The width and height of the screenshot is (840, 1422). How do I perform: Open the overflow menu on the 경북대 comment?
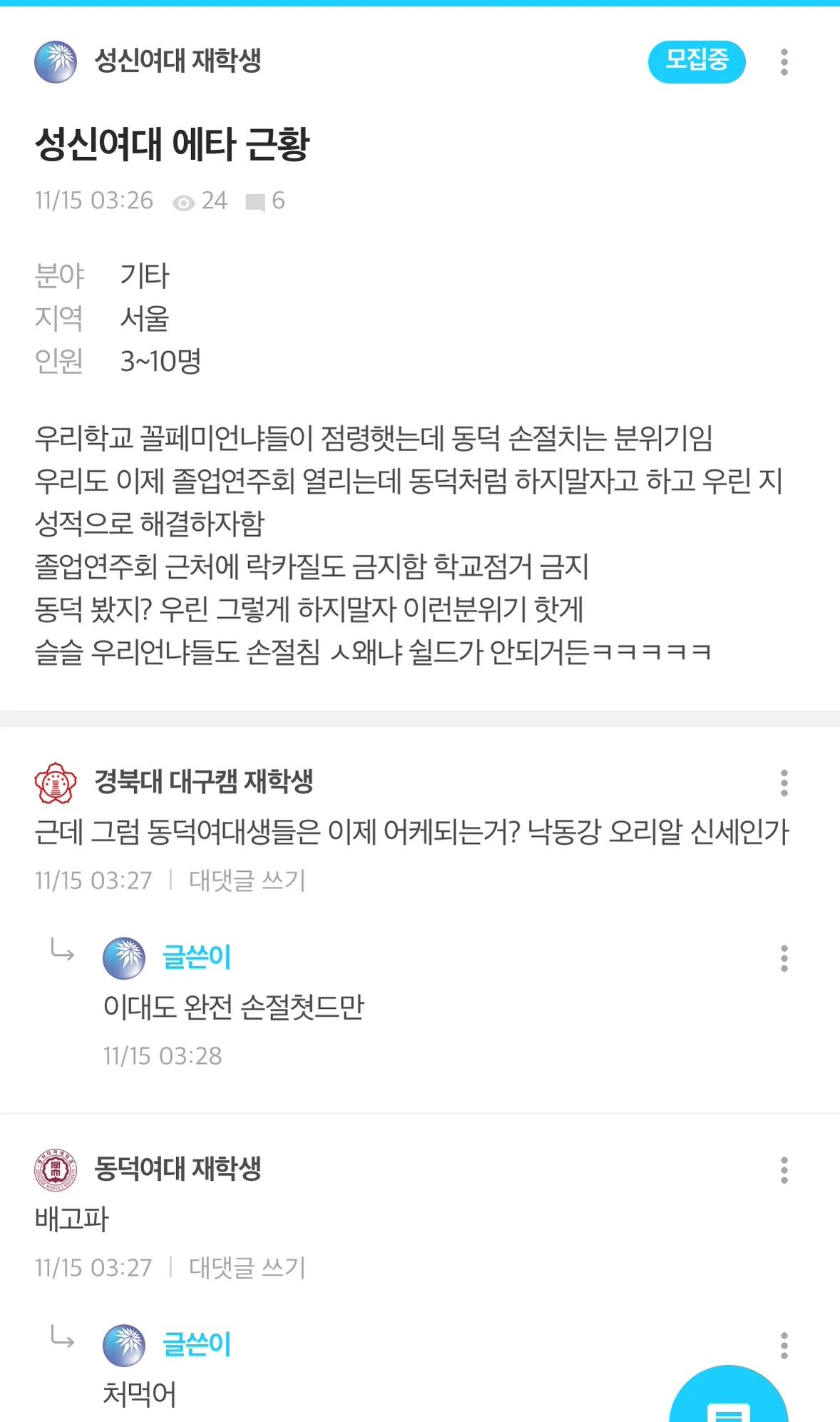click(x=785, y=783)
